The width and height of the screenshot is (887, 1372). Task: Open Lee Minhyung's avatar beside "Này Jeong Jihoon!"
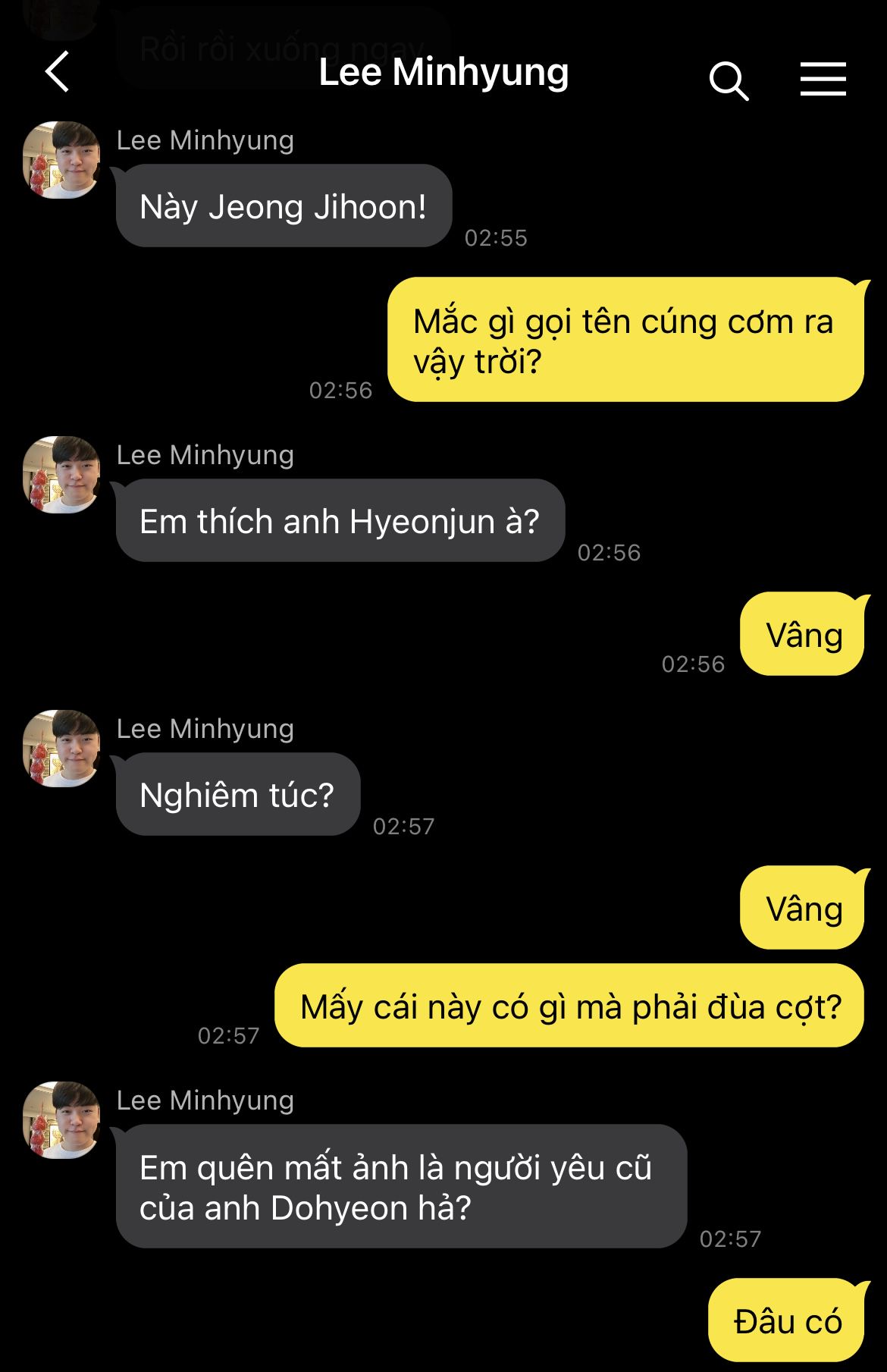[x=62, y=160]
